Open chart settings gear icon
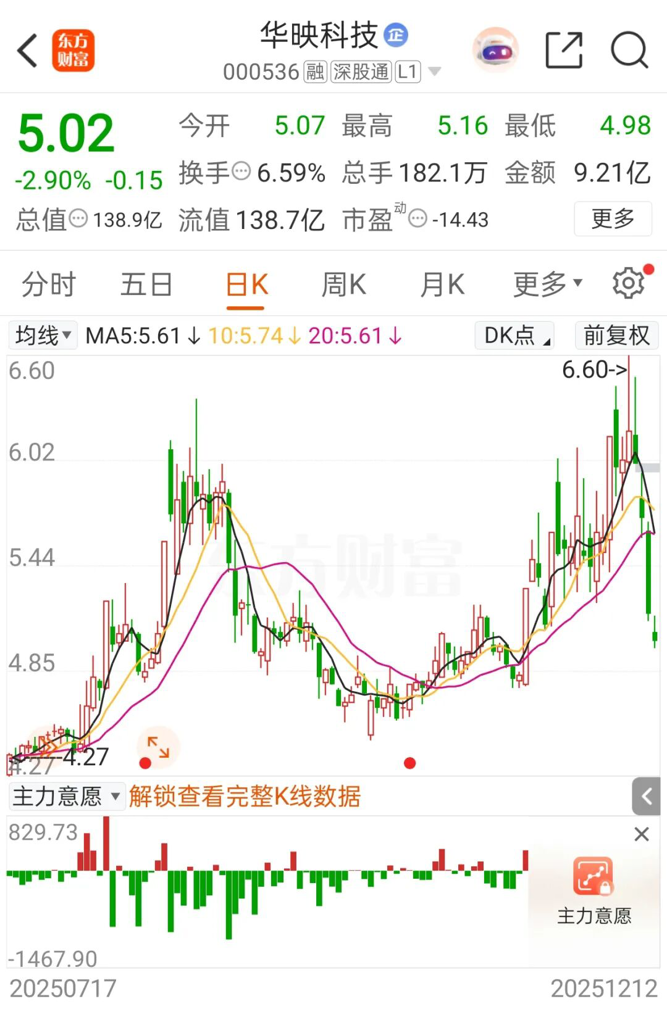The height and width of the screenshot is (1012, 667). (629, 284)
